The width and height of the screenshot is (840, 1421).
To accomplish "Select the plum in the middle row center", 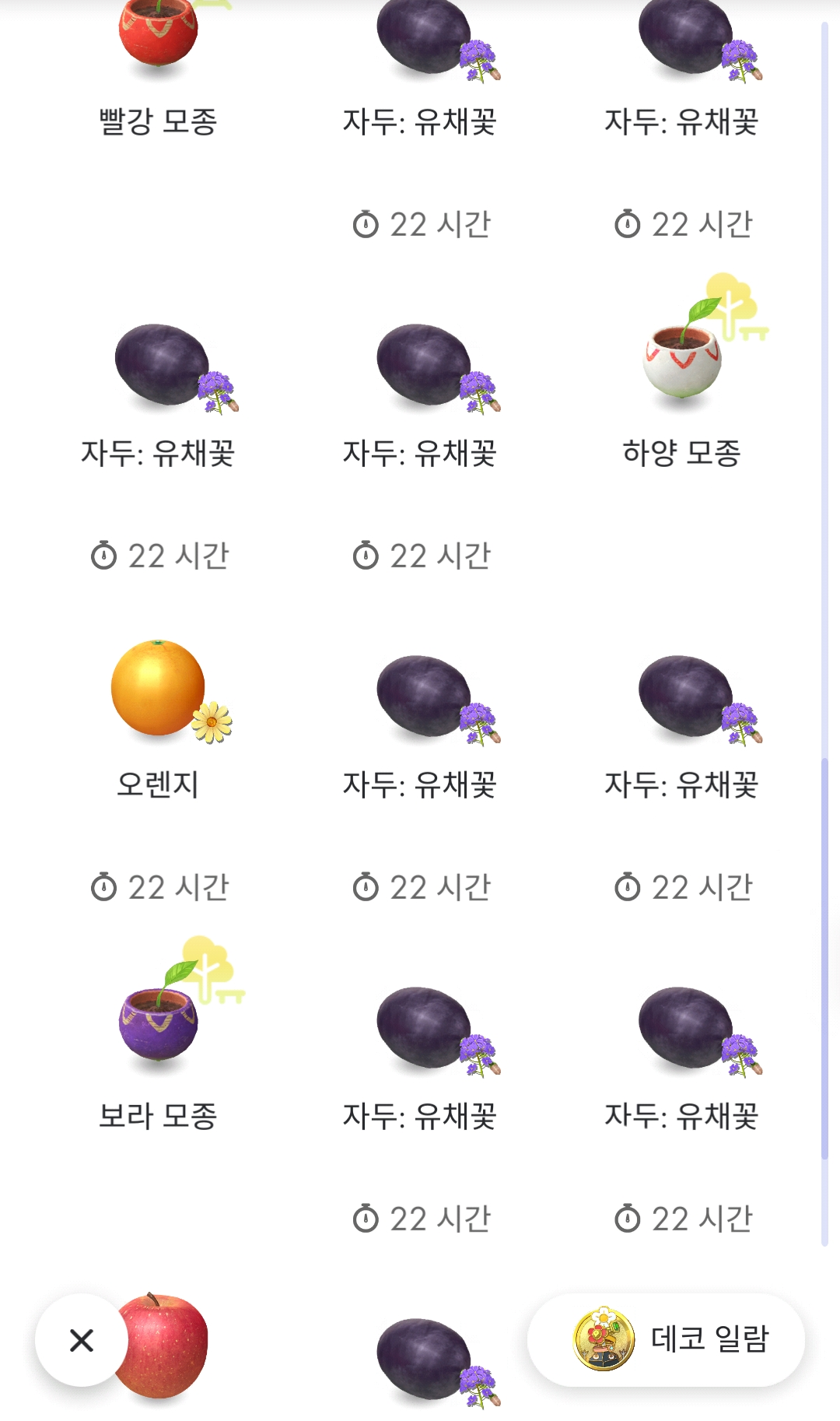I will (420, 700).
